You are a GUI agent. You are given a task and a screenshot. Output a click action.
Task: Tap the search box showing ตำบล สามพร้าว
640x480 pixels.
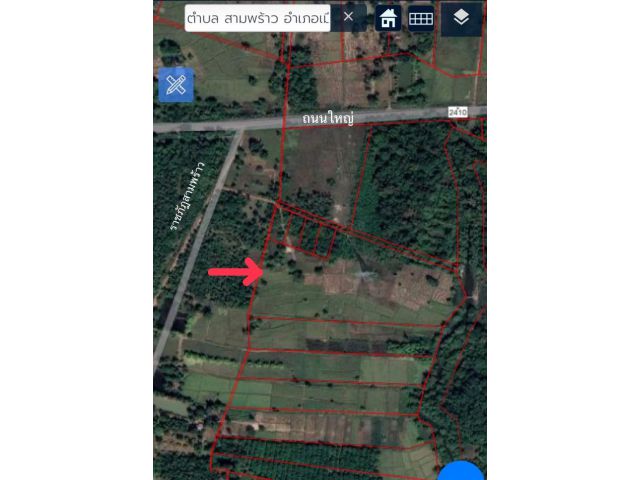tap(258, 17)
